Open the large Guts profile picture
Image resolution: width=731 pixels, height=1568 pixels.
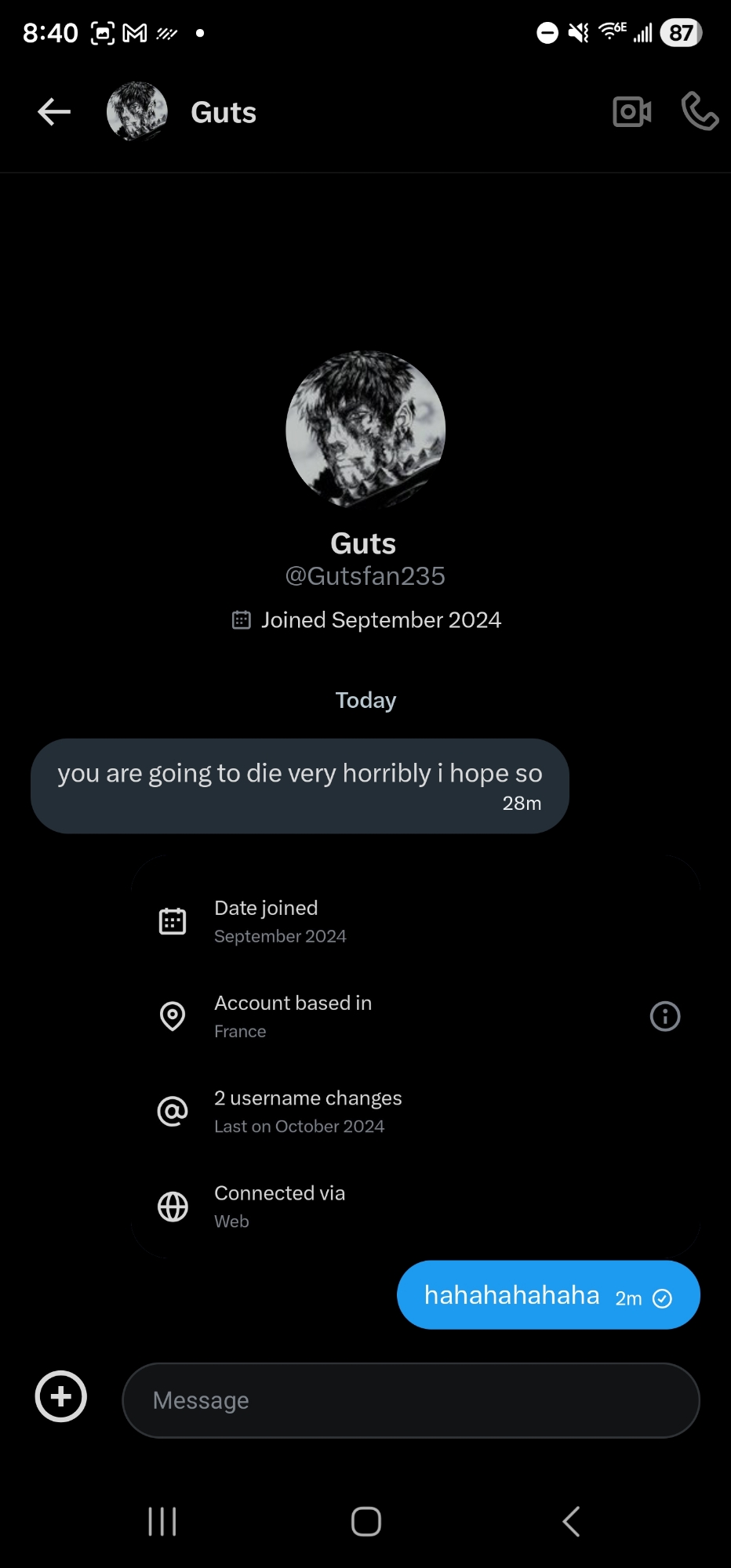(365, 429)
